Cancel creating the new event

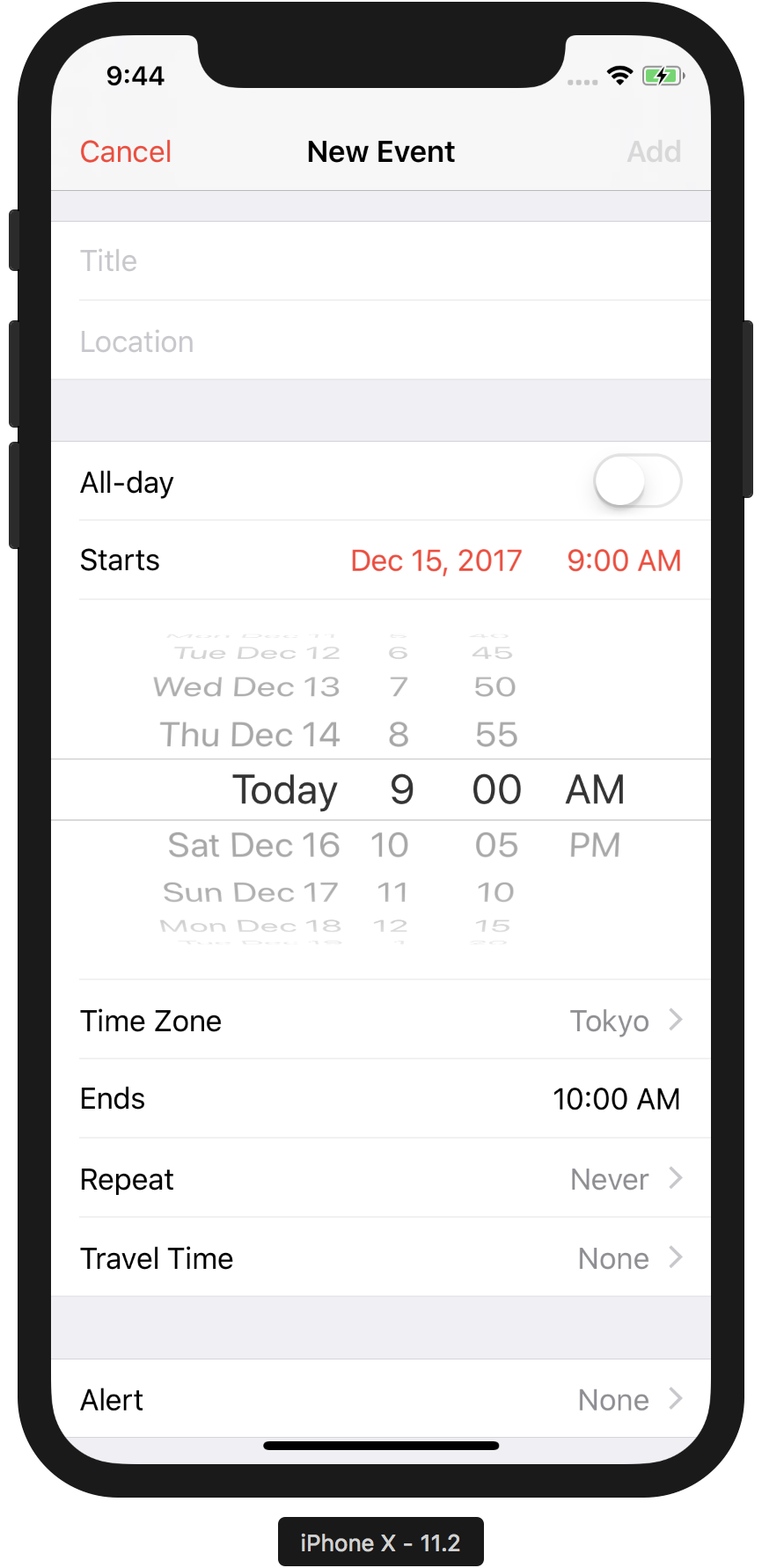pyautogui.click(x=126, y=152)
